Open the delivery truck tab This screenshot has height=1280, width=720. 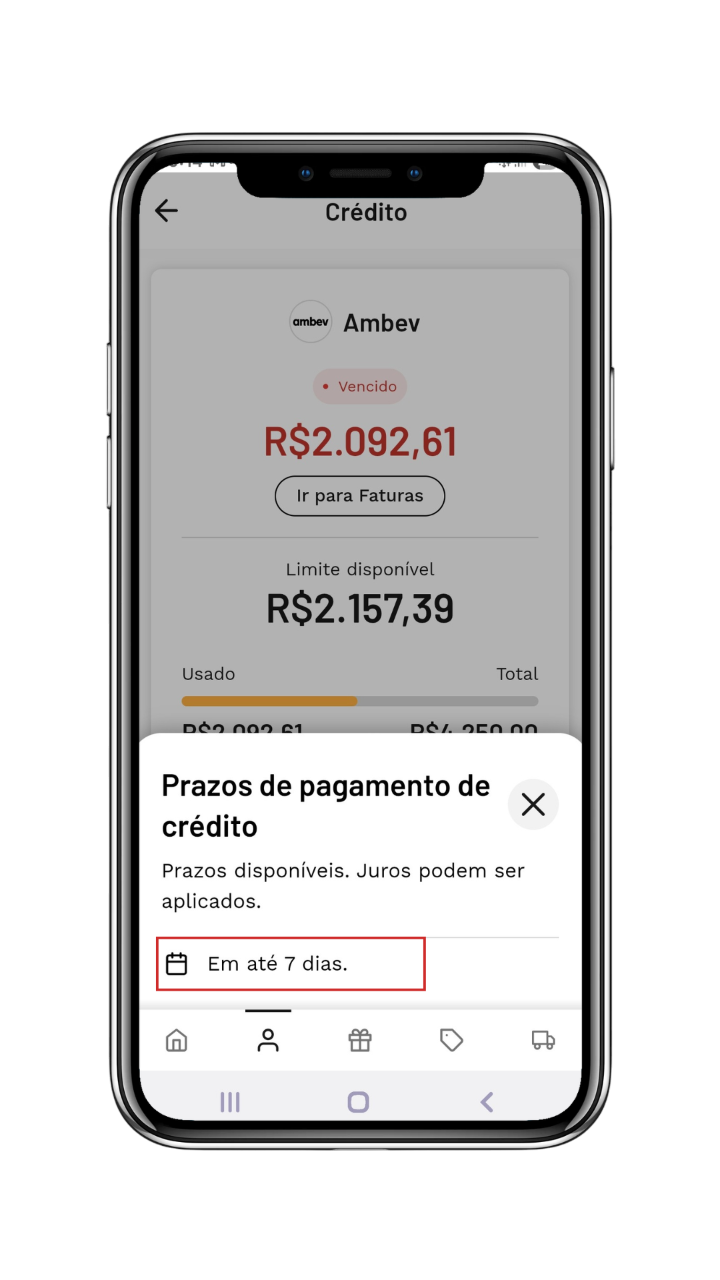[543, 1041]
